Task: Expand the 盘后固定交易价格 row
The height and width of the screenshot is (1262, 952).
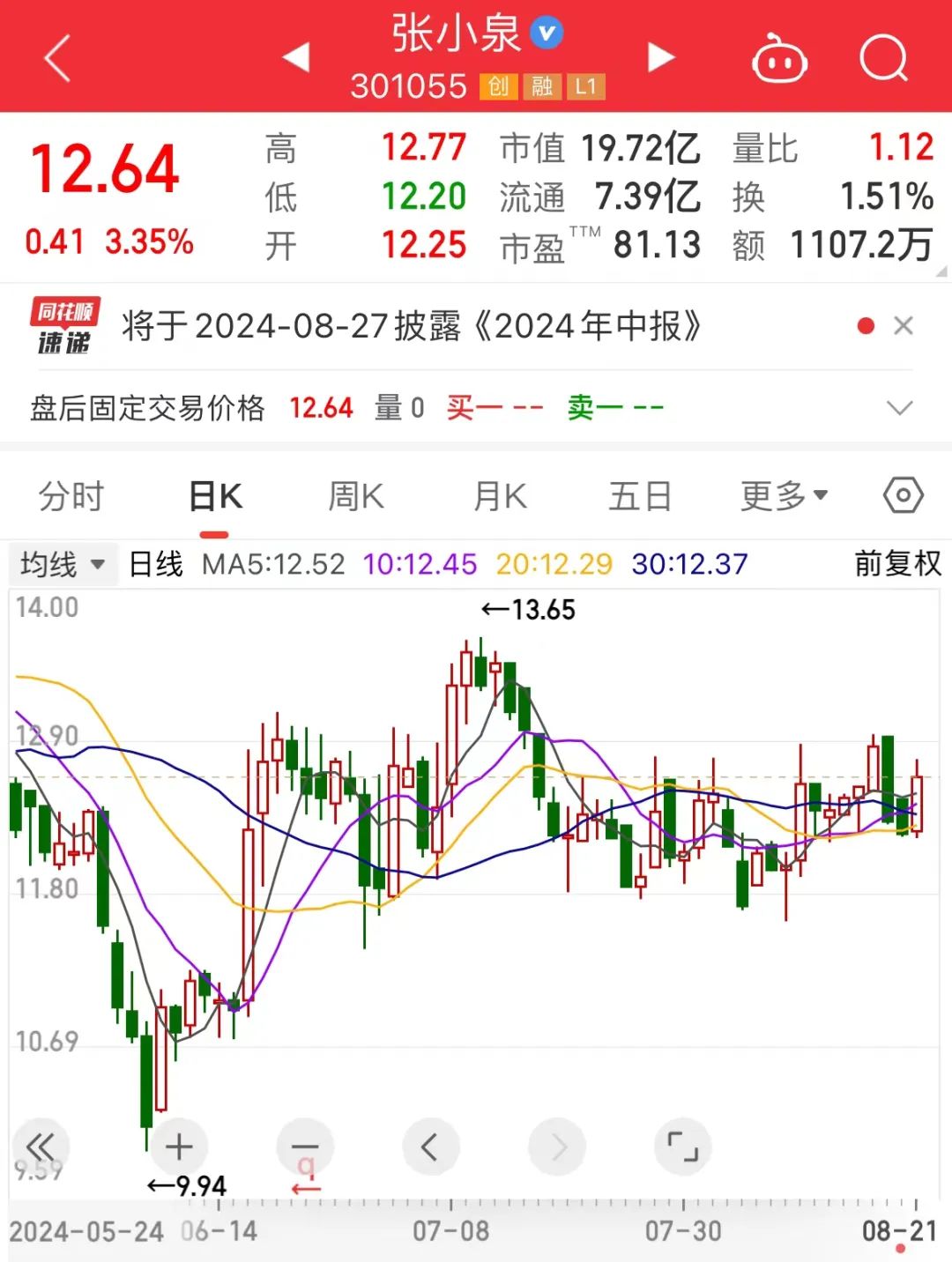Action: point(899,408)
